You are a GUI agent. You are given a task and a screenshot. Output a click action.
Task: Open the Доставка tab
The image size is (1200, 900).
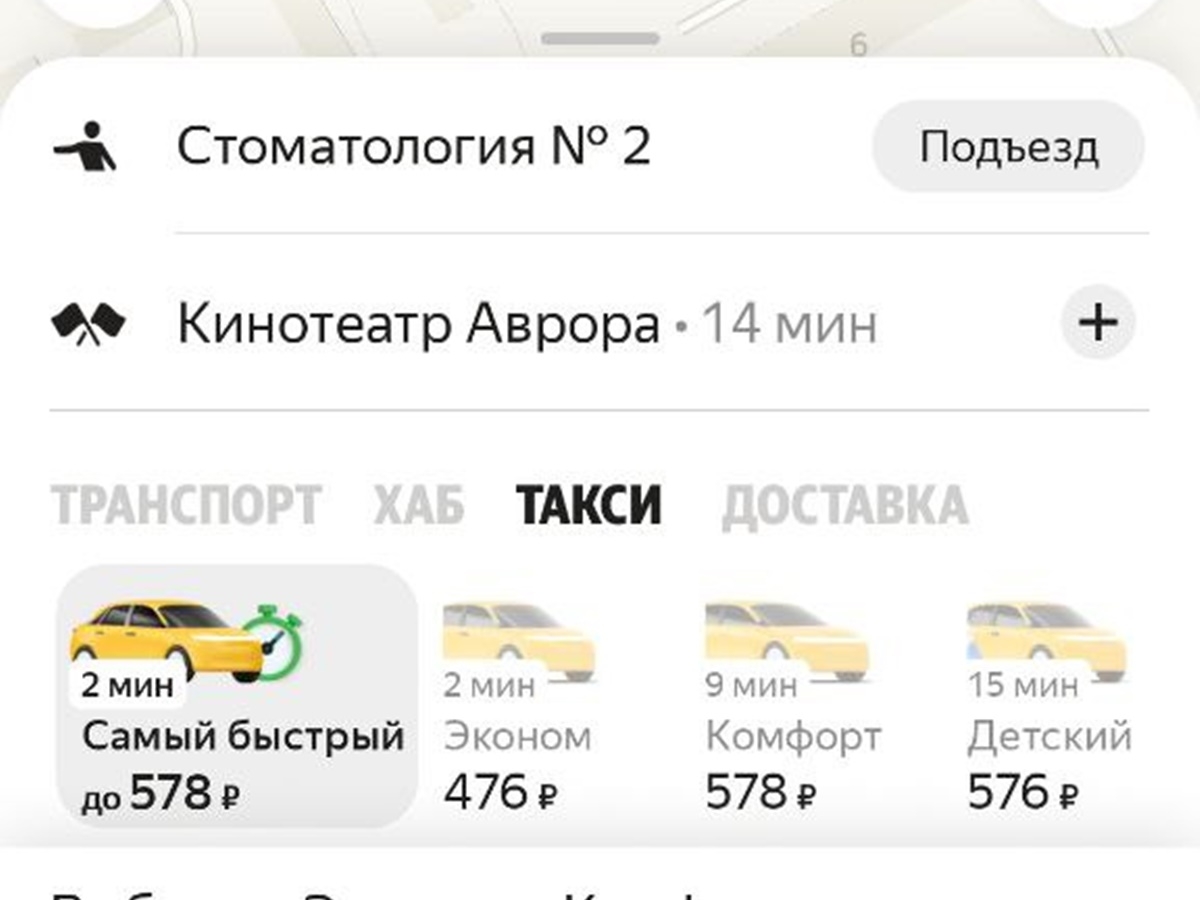pos(844,505)
